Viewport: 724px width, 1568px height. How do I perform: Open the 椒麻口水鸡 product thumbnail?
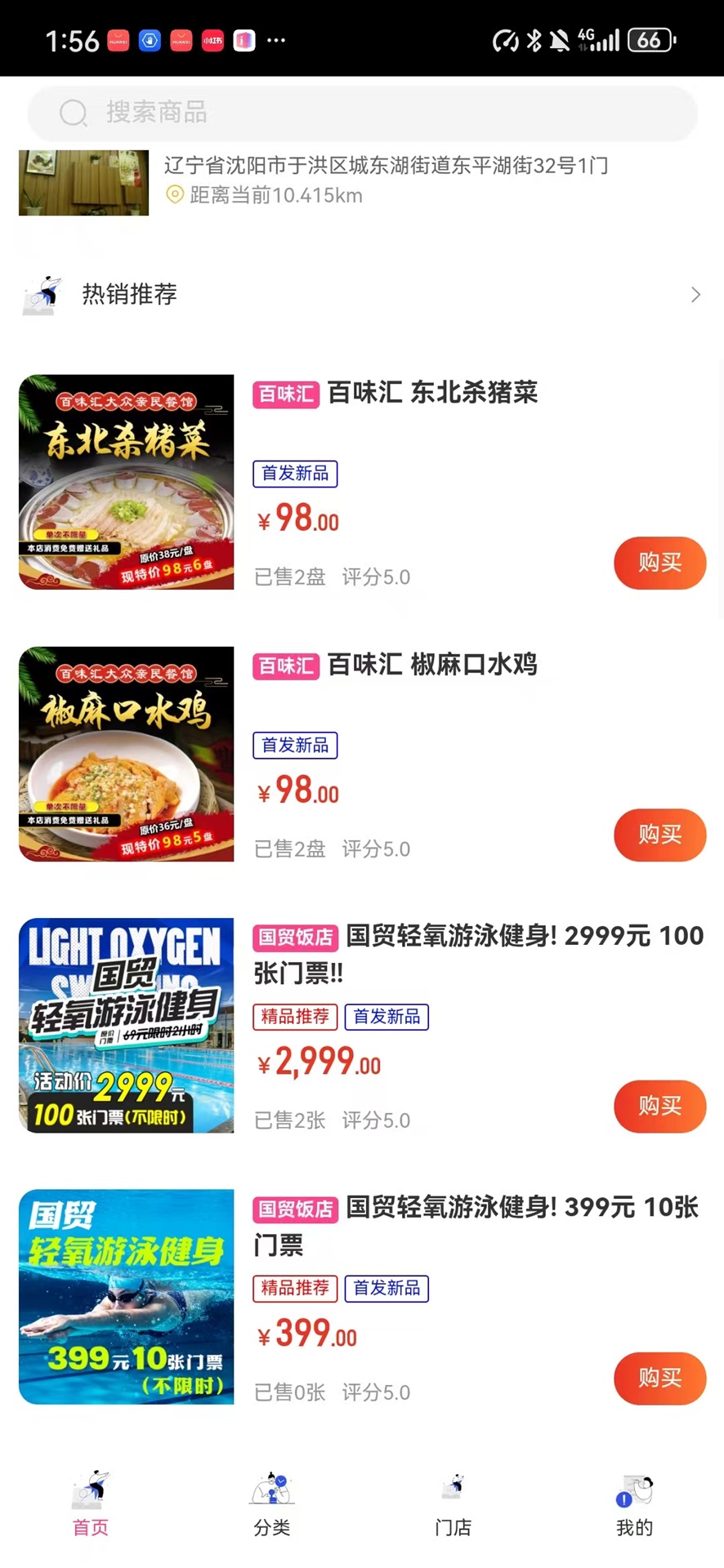(x=126, y=754)
